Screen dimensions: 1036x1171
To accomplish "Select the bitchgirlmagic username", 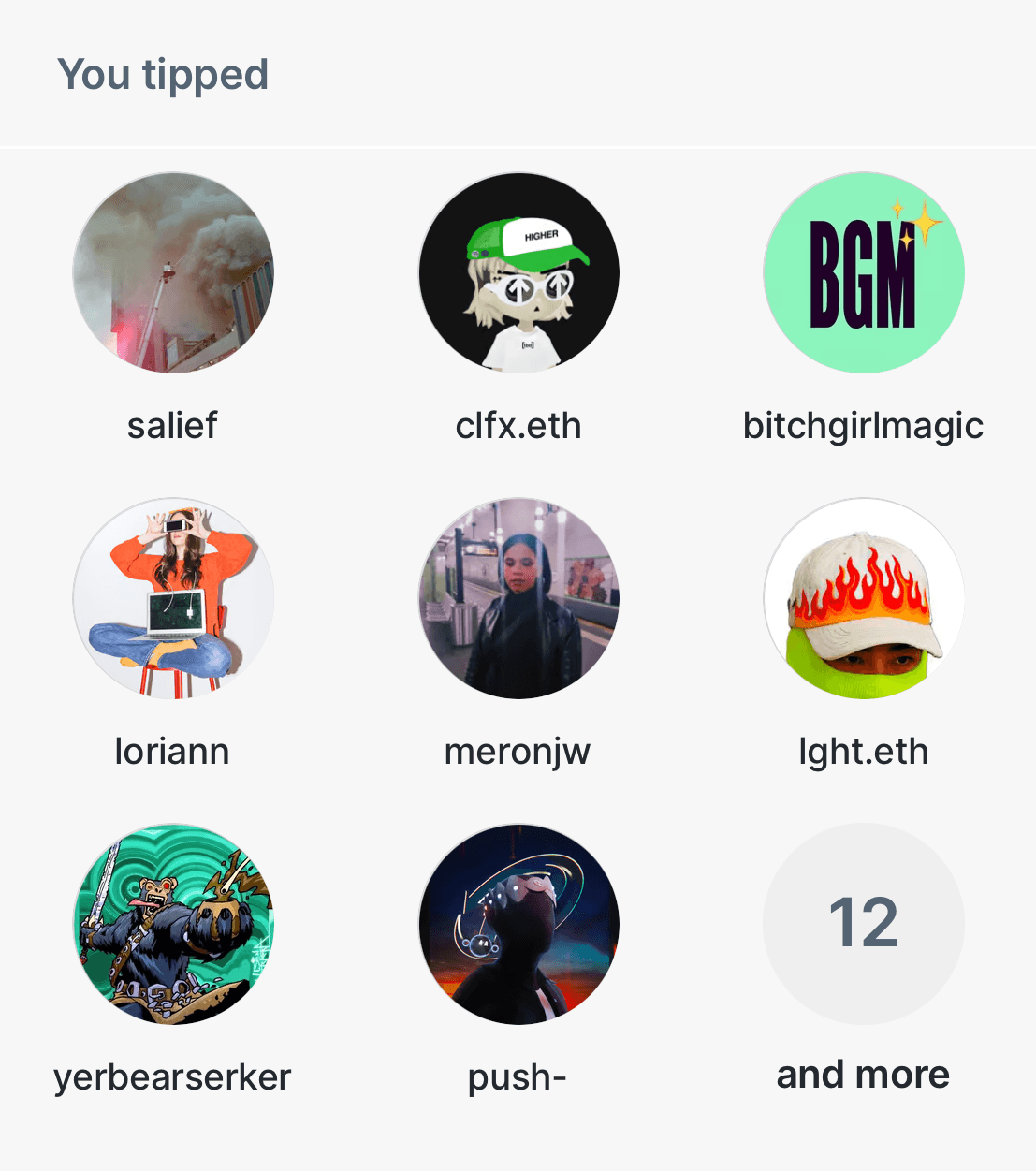I will point(864,426).
